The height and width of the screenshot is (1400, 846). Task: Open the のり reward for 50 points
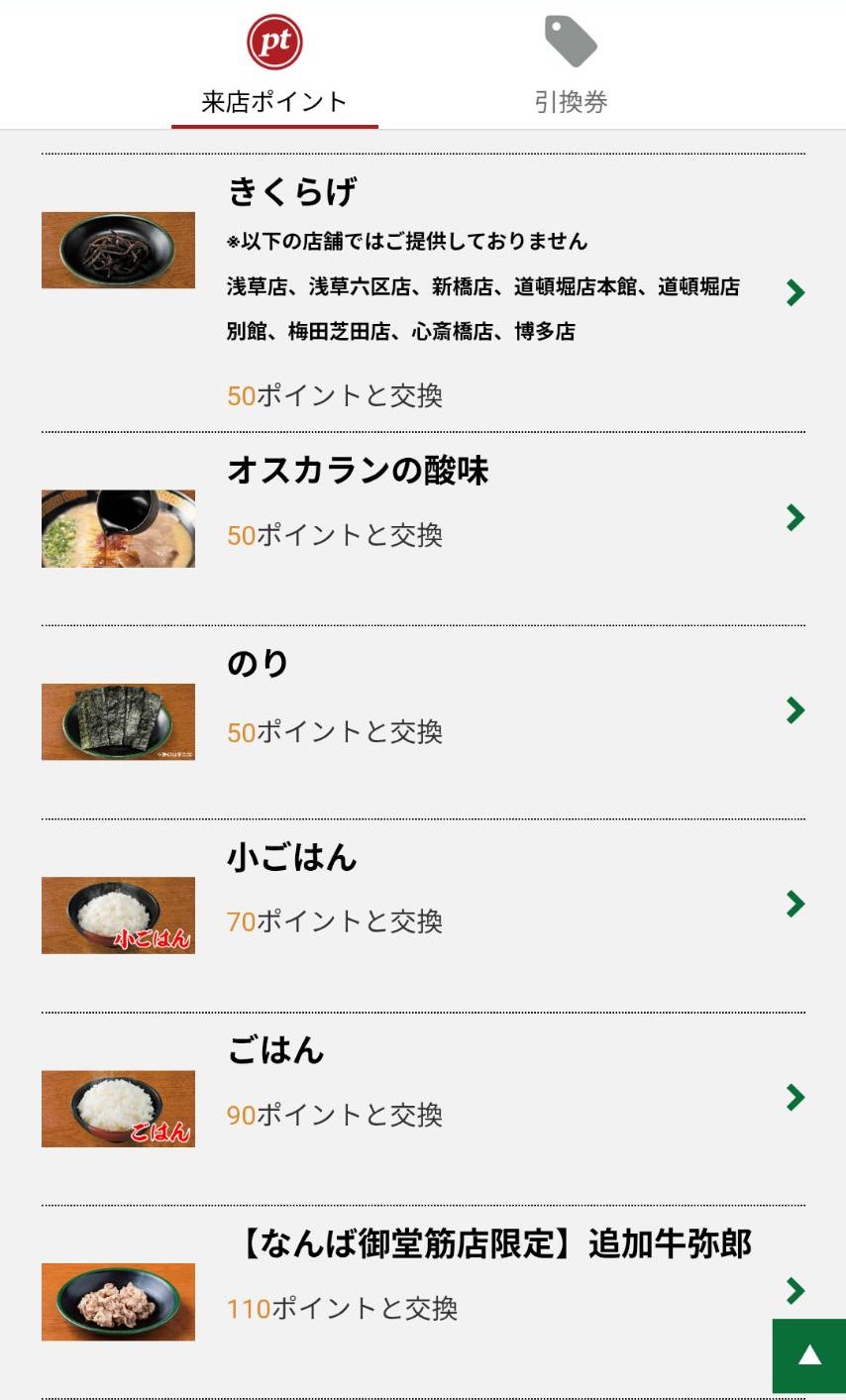tap(423, 710)
